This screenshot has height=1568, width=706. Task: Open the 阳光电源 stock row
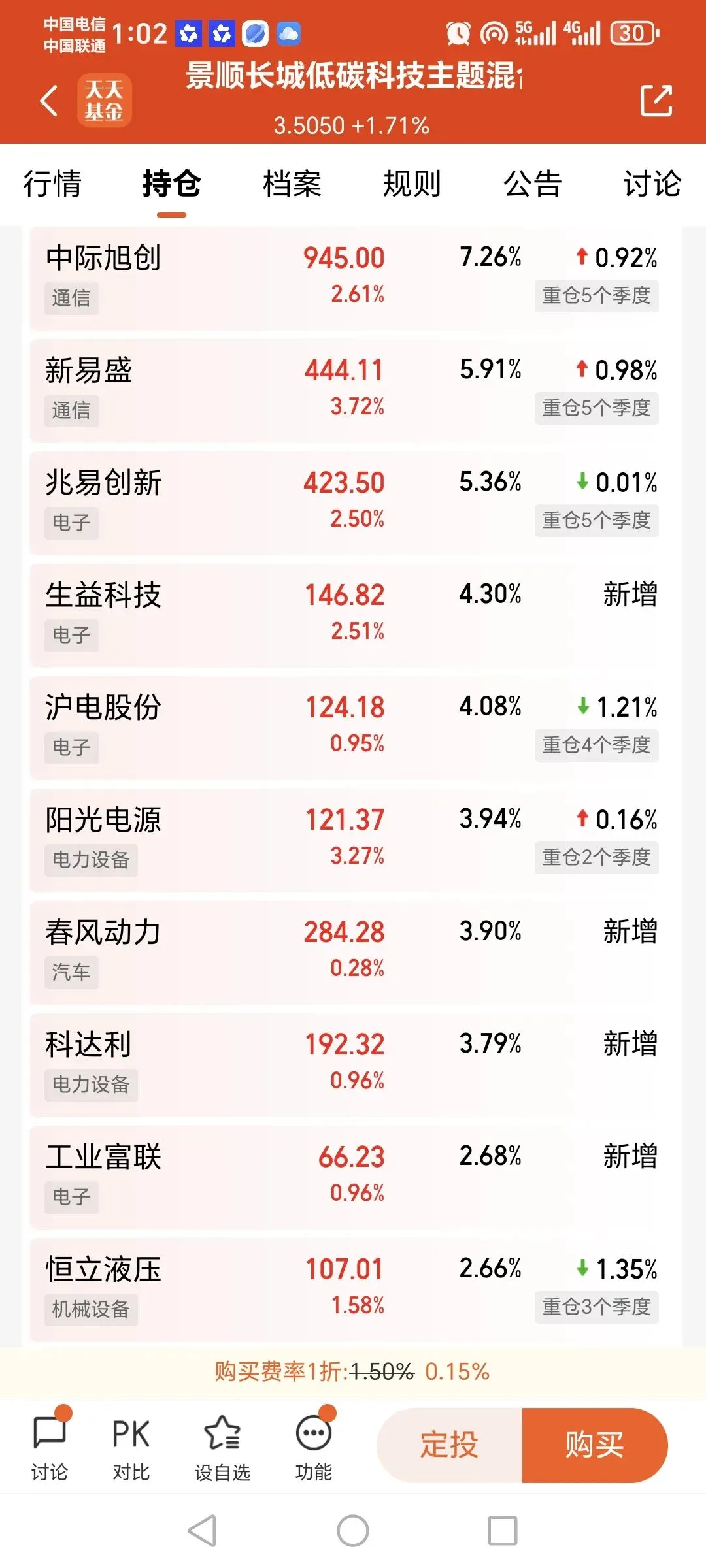(353, 840)
